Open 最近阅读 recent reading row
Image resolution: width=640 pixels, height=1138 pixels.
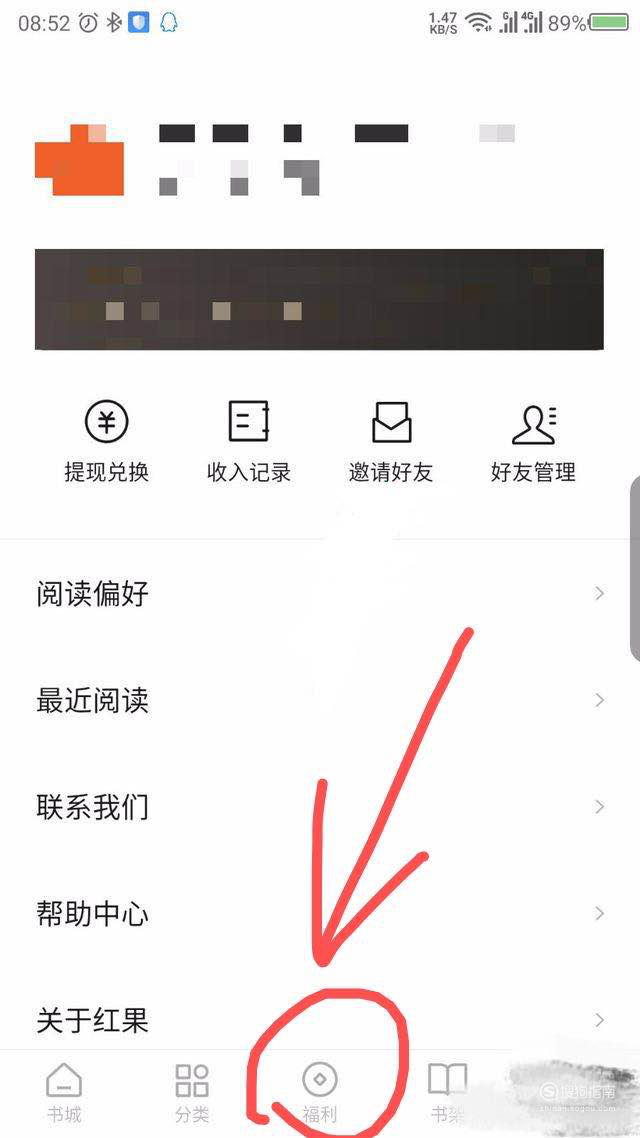click(320, 700)
